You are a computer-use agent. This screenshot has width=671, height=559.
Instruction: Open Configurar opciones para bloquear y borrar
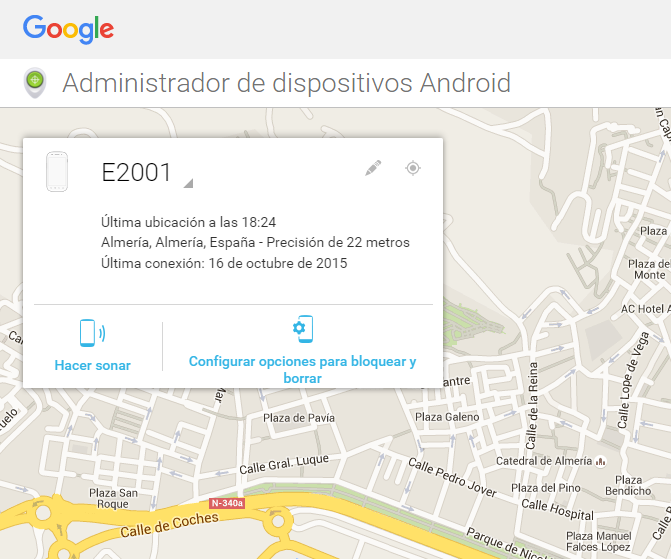pyautogui.click(x=302, y=350)
